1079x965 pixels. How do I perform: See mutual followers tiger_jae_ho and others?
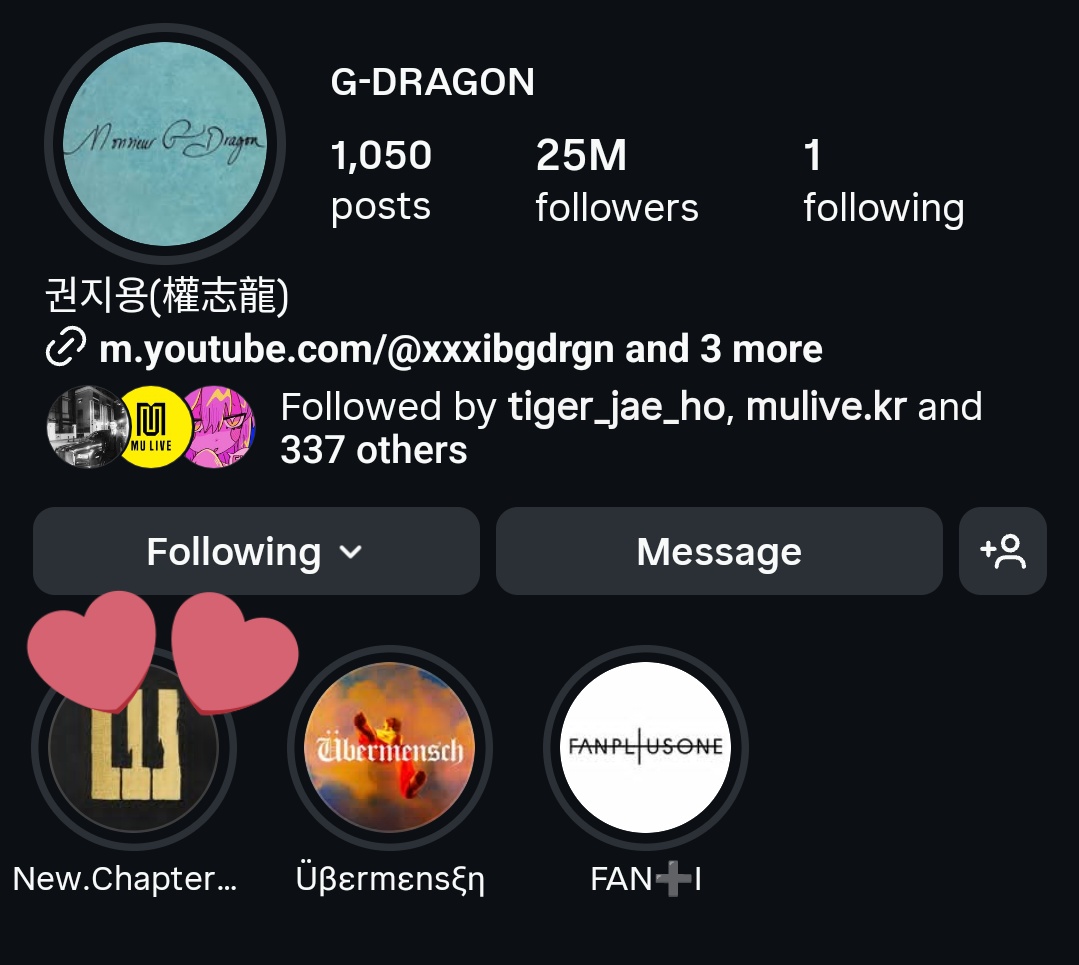coord(630,428)
